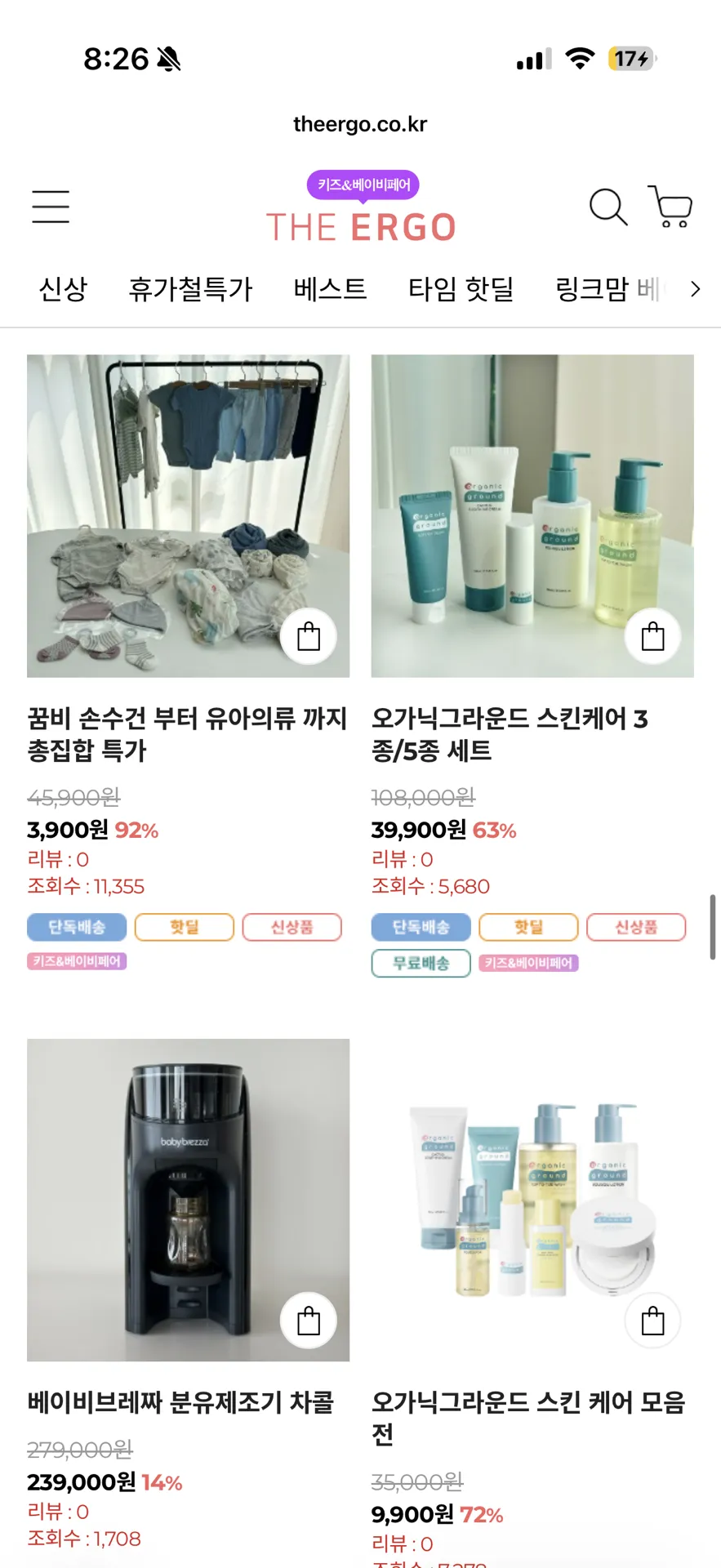Tap the theergo.co.kr address bar

(360, 124)
